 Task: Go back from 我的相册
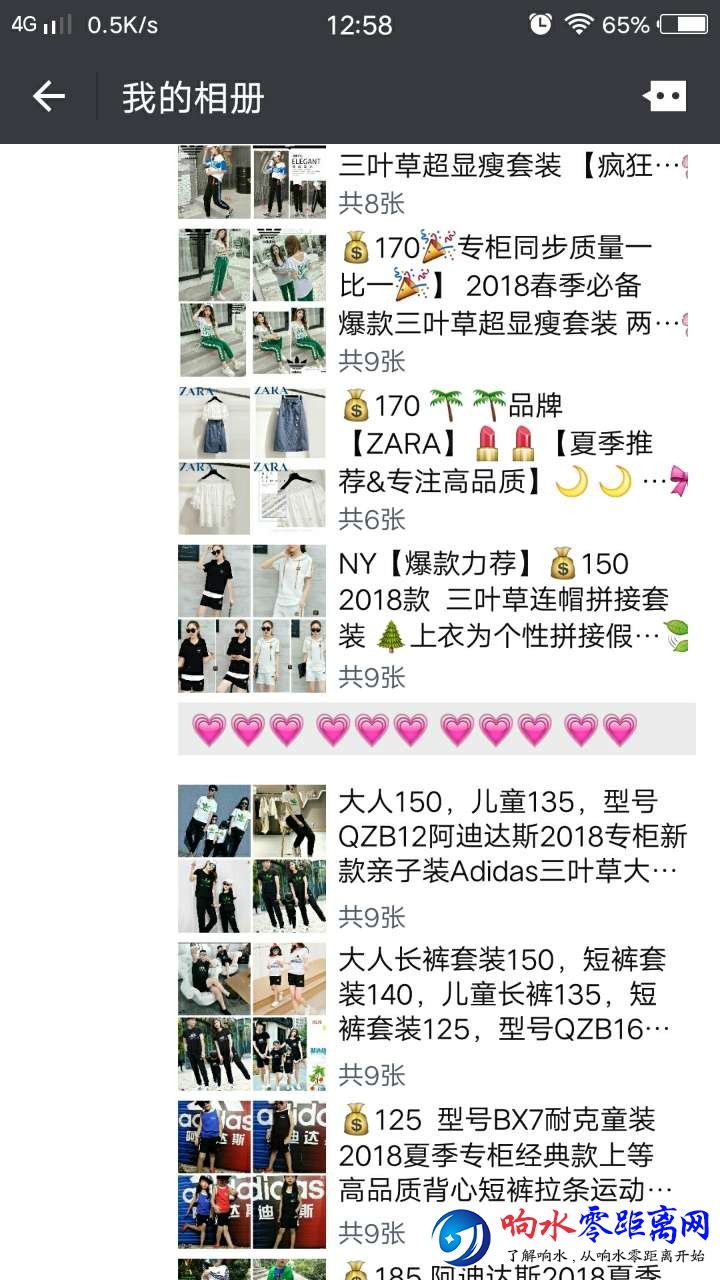tap(48, 97)
